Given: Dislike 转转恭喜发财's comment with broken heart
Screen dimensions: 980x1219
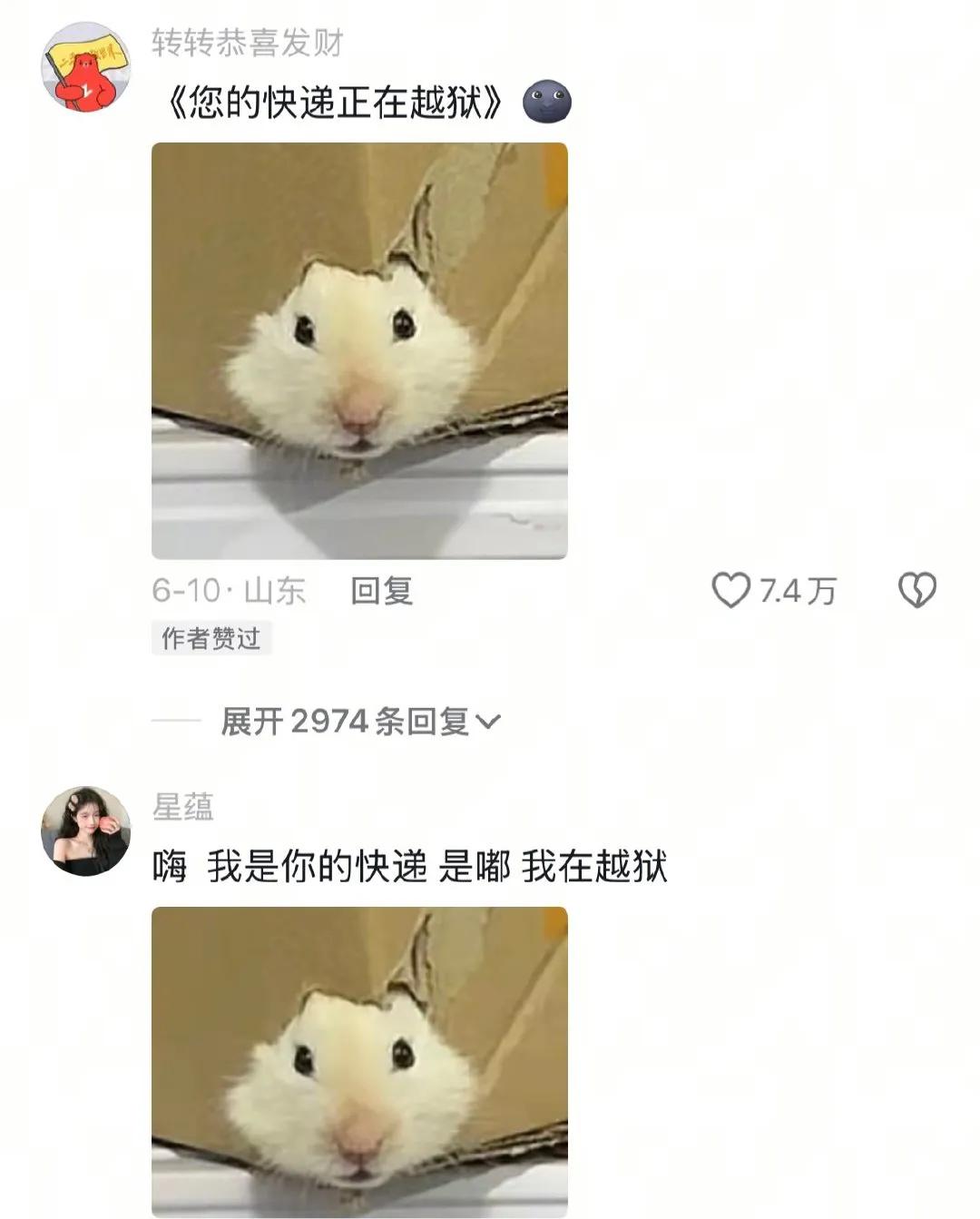Looking at the screenshot, I should (x=916, y=591).
